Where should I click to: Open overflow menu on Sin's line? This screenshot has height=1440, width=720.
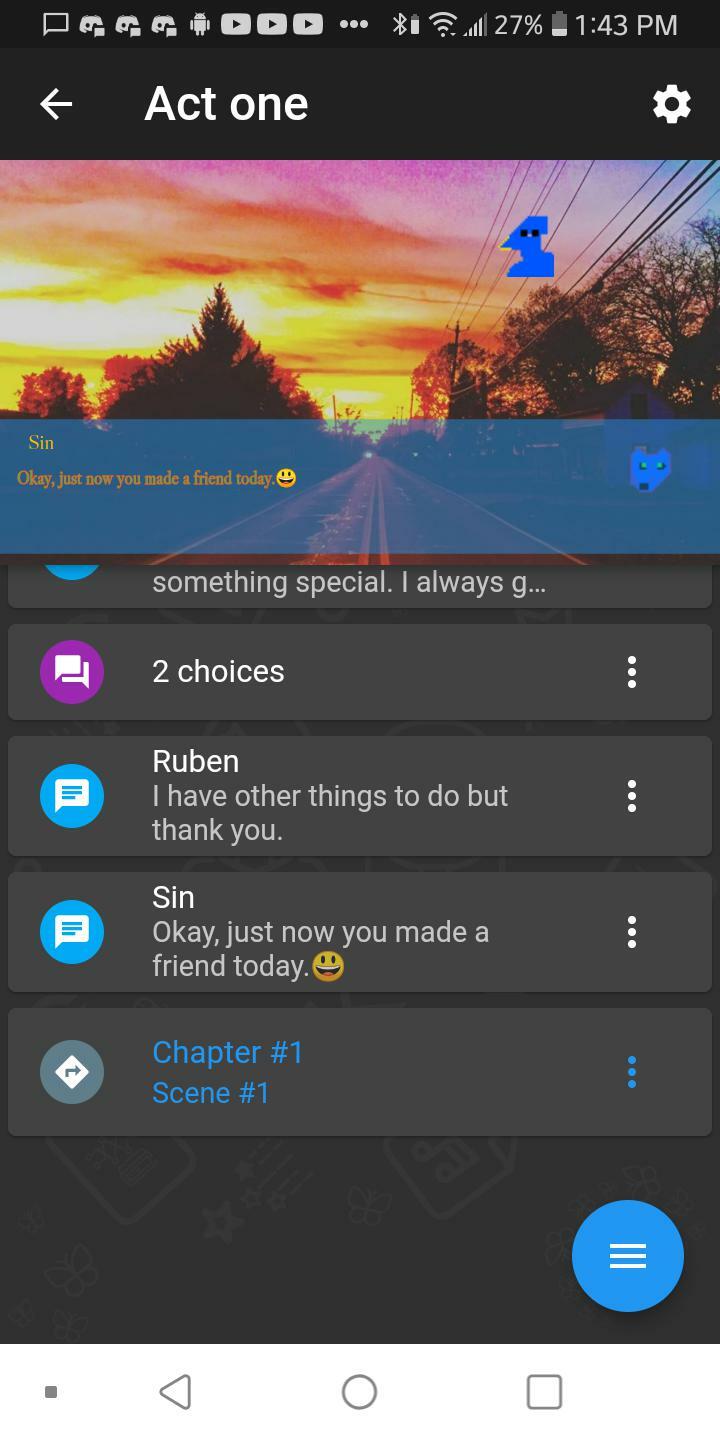click(631, 932)
